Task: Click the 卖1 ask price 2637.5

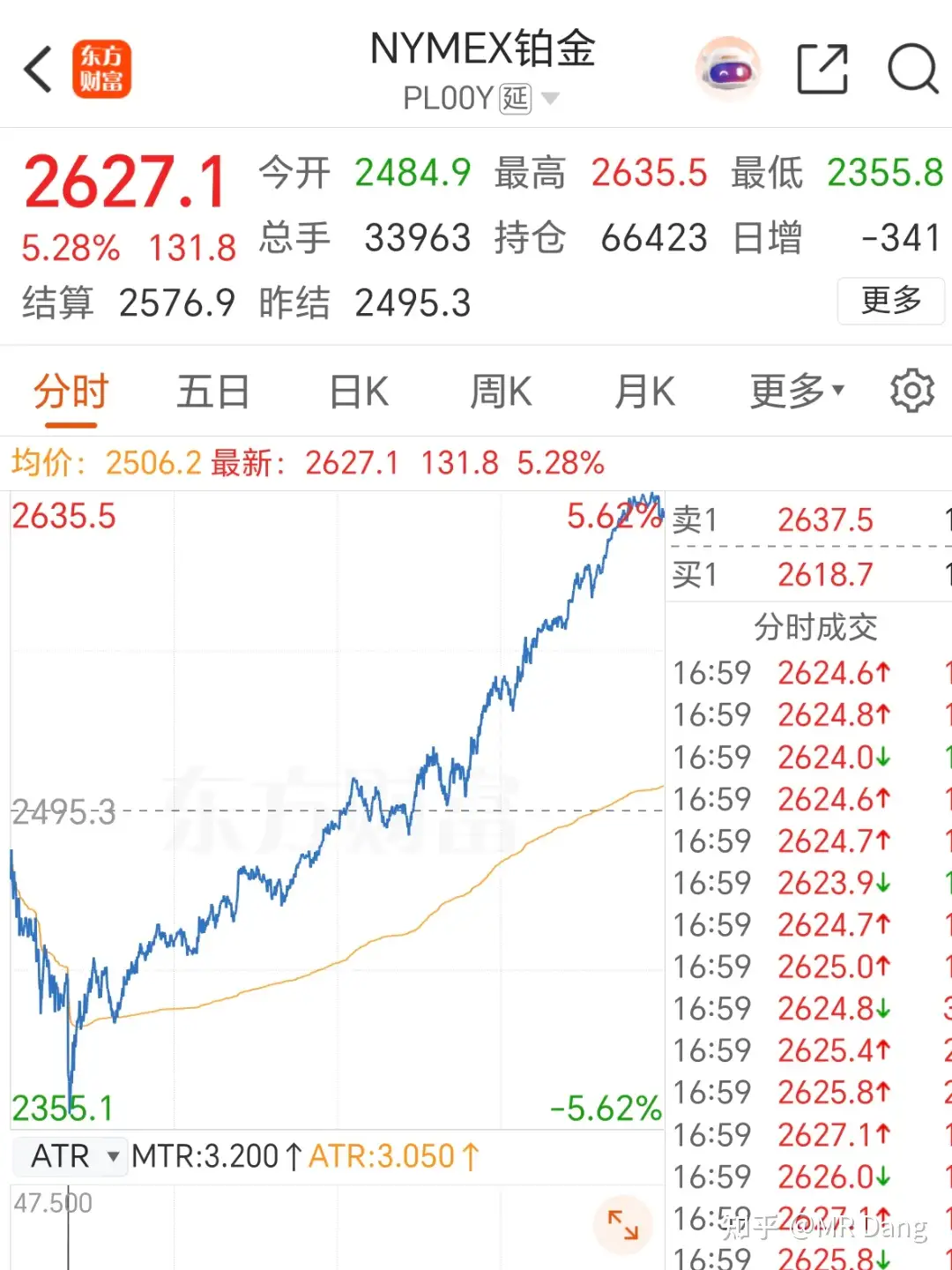Action: [x=824, y=520]
